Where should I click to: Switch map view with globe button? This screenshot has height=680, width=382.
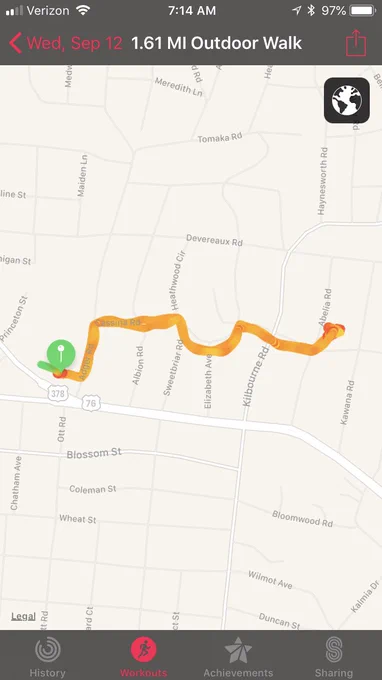click(347, 101)
